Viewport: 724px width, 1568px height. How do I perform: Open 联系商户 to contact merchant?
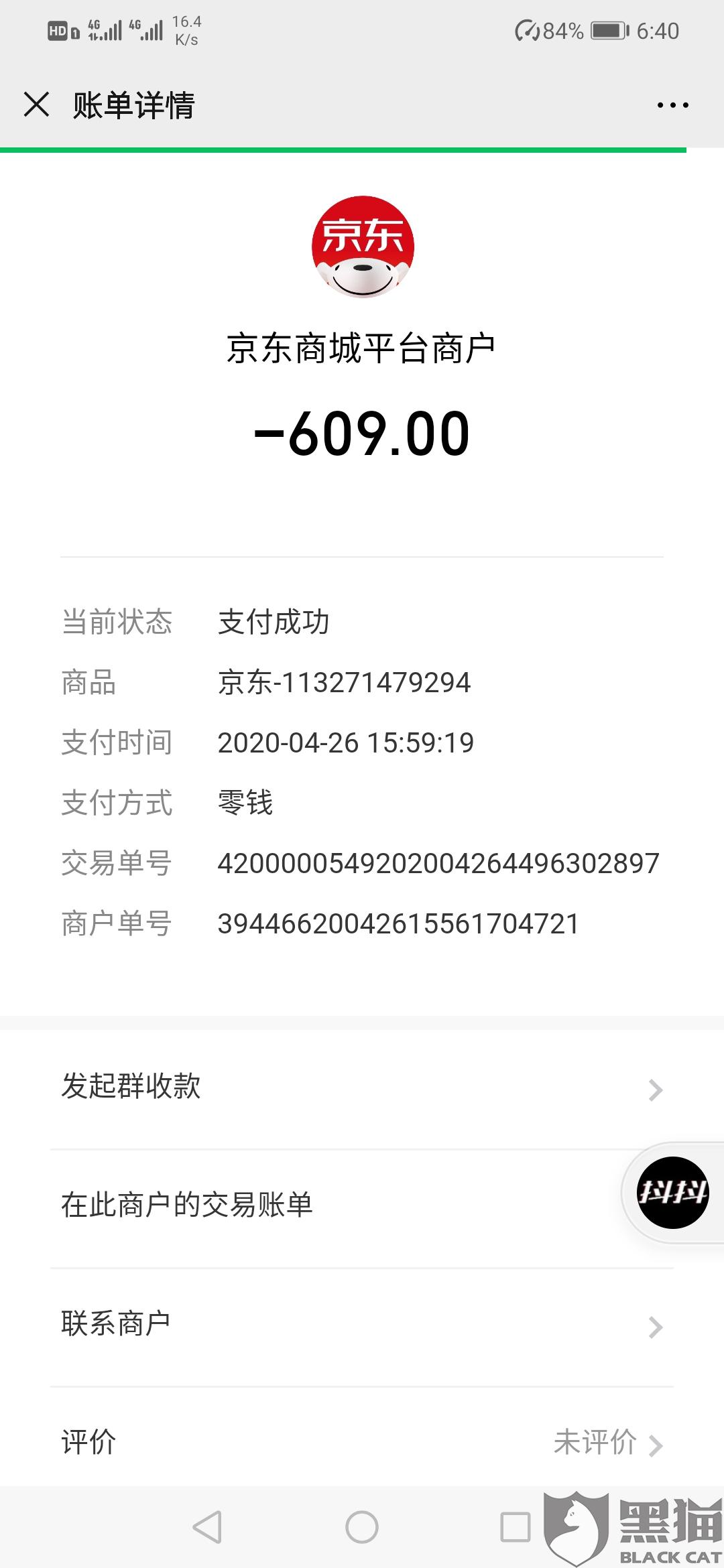click(362, 1325)
